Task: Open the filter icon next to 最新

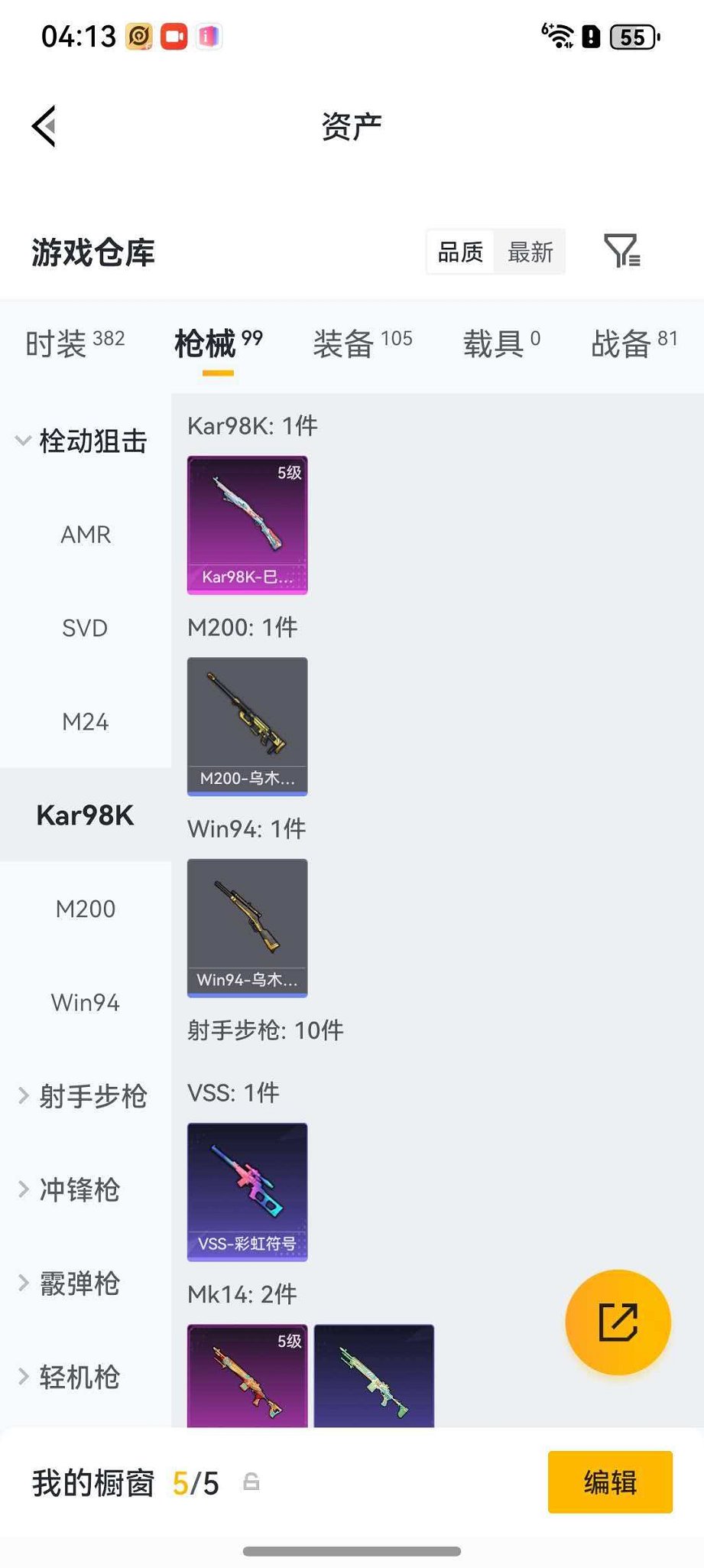Action: click(x=622, y=252)
